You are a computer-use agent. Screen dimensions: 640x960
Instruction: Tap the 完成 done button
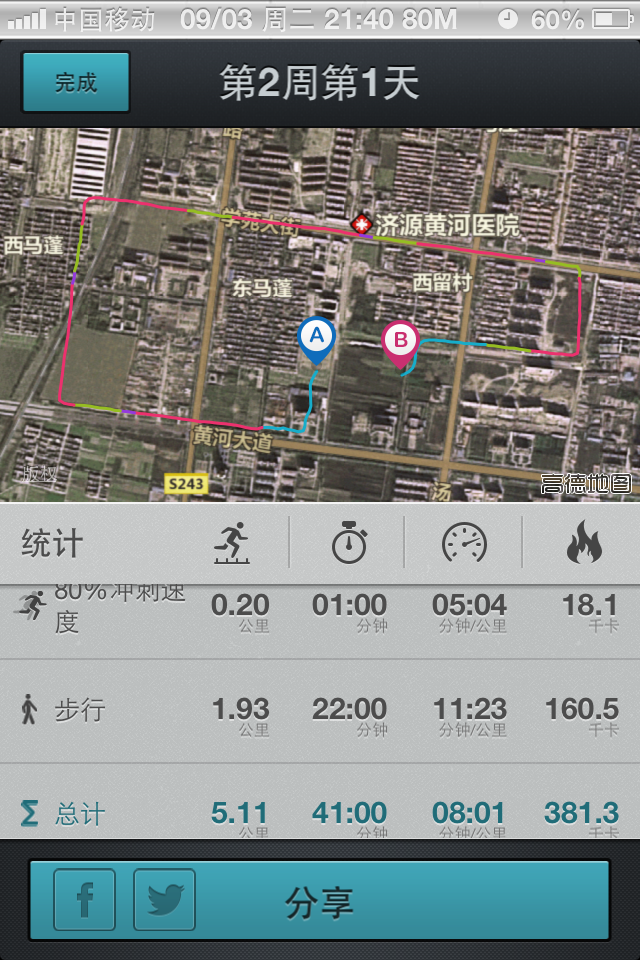(x=76, y=82)
